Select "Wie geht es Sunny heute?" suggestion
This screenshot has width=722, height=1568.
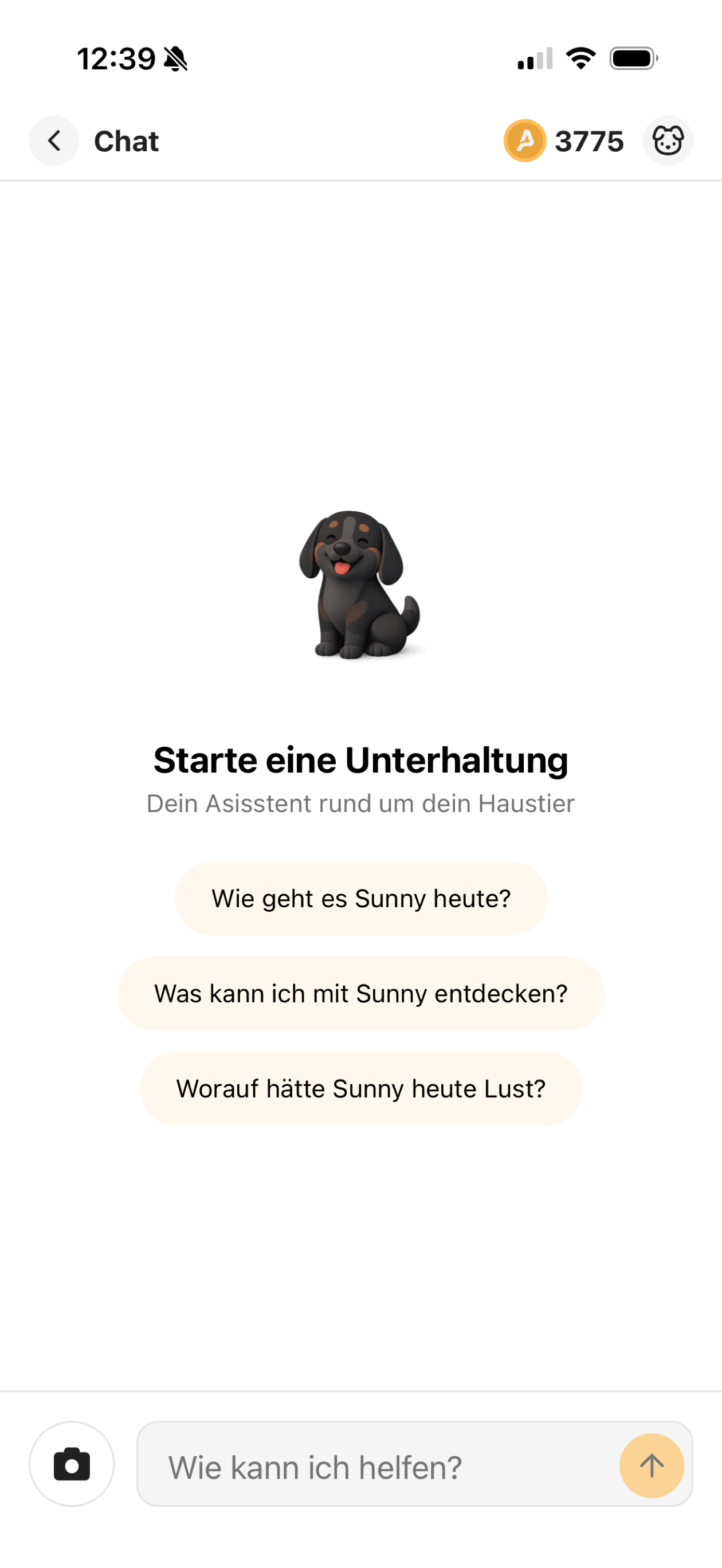(361, 899)
